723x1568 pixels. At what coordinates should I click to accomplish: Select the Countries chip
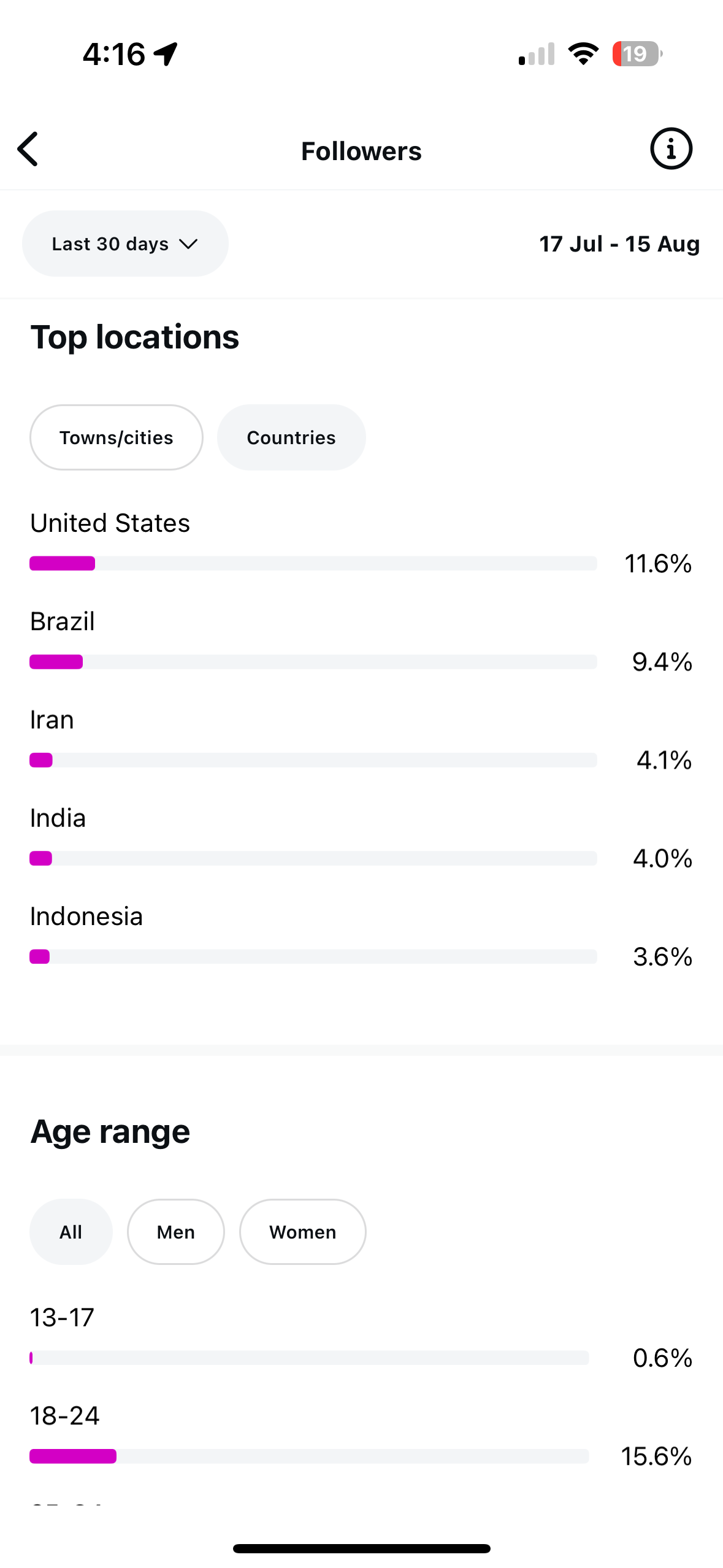click(x=291, y=437)
